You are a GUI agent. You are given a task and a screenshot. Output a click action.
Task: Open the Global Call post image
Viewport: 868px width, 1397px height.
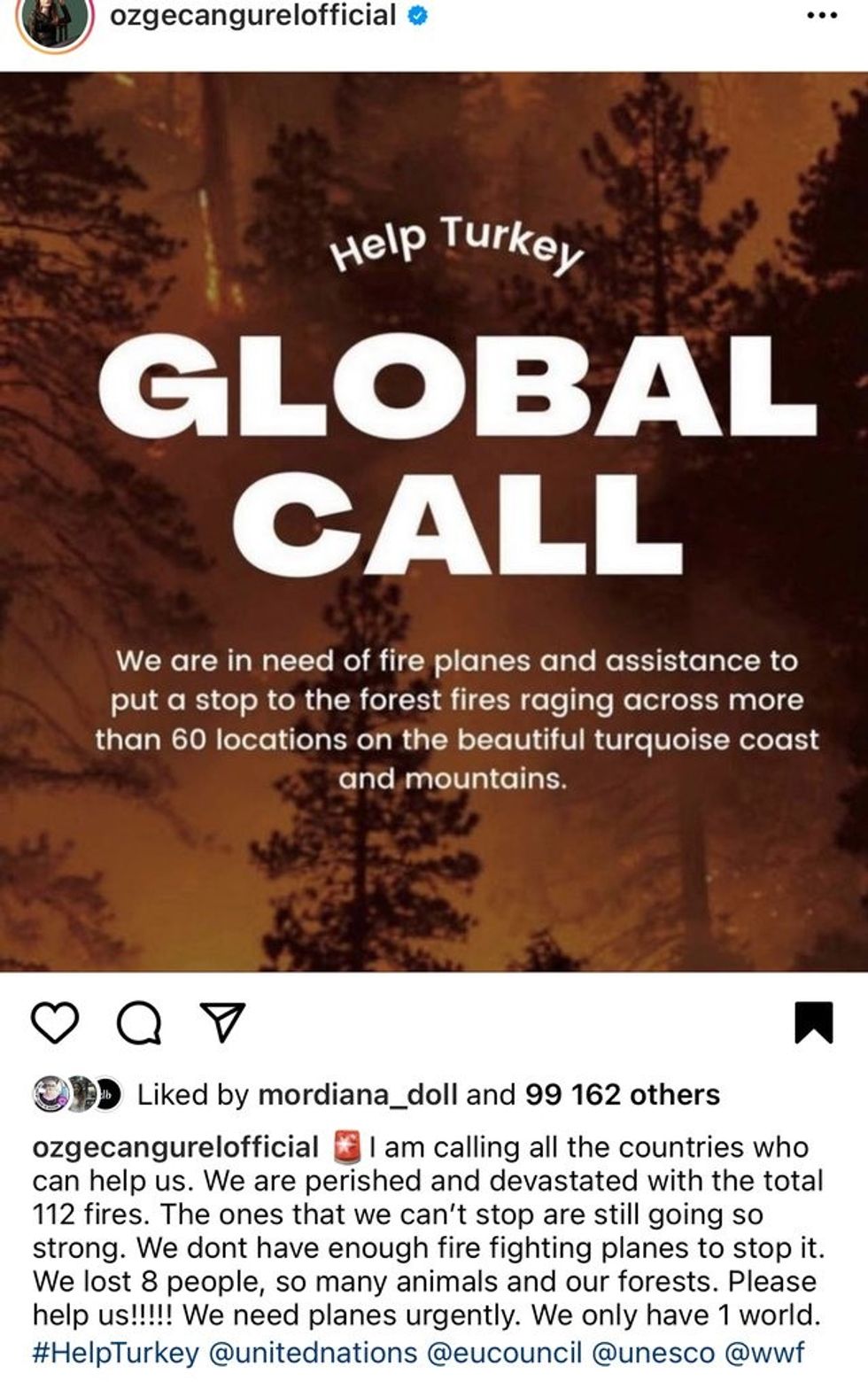click(x=434, y=523)
